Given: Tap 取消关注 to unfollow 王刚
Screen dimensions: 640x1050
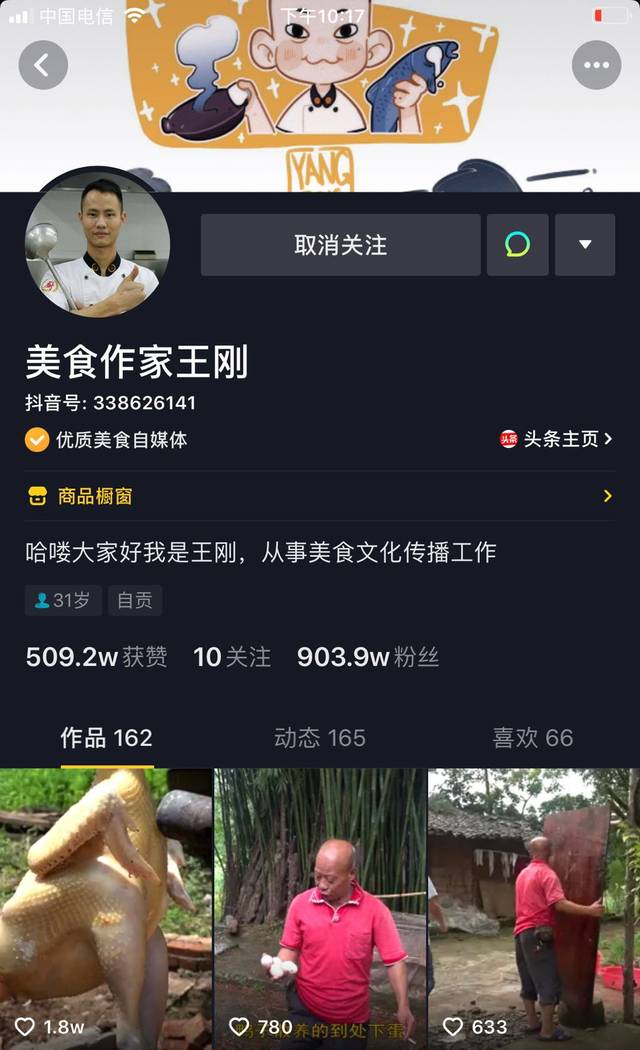Looking at the screenshot, I should (x=340, y=245).
